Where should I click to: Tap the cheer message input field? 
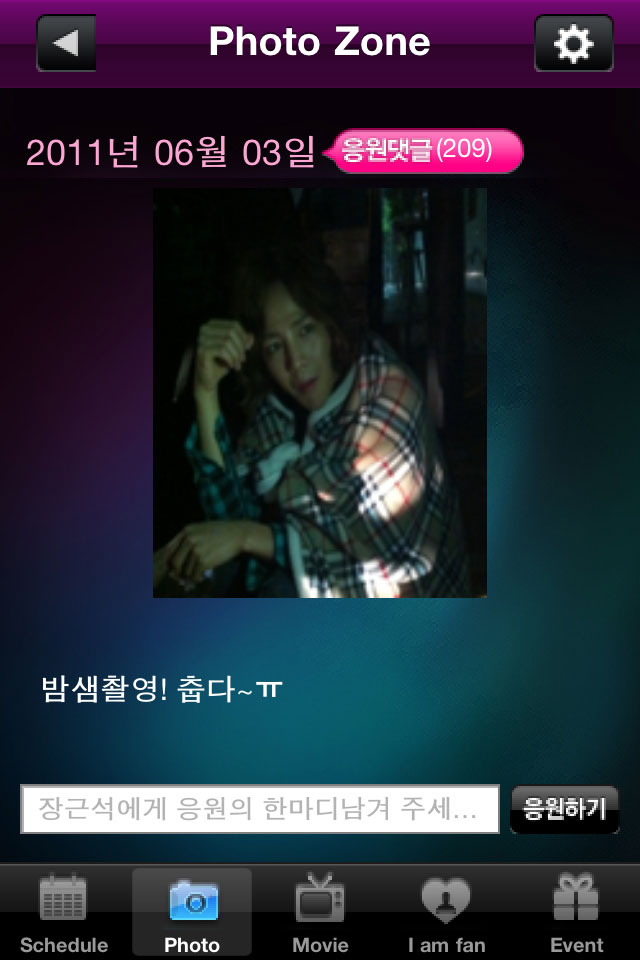(x=260, y=809)
